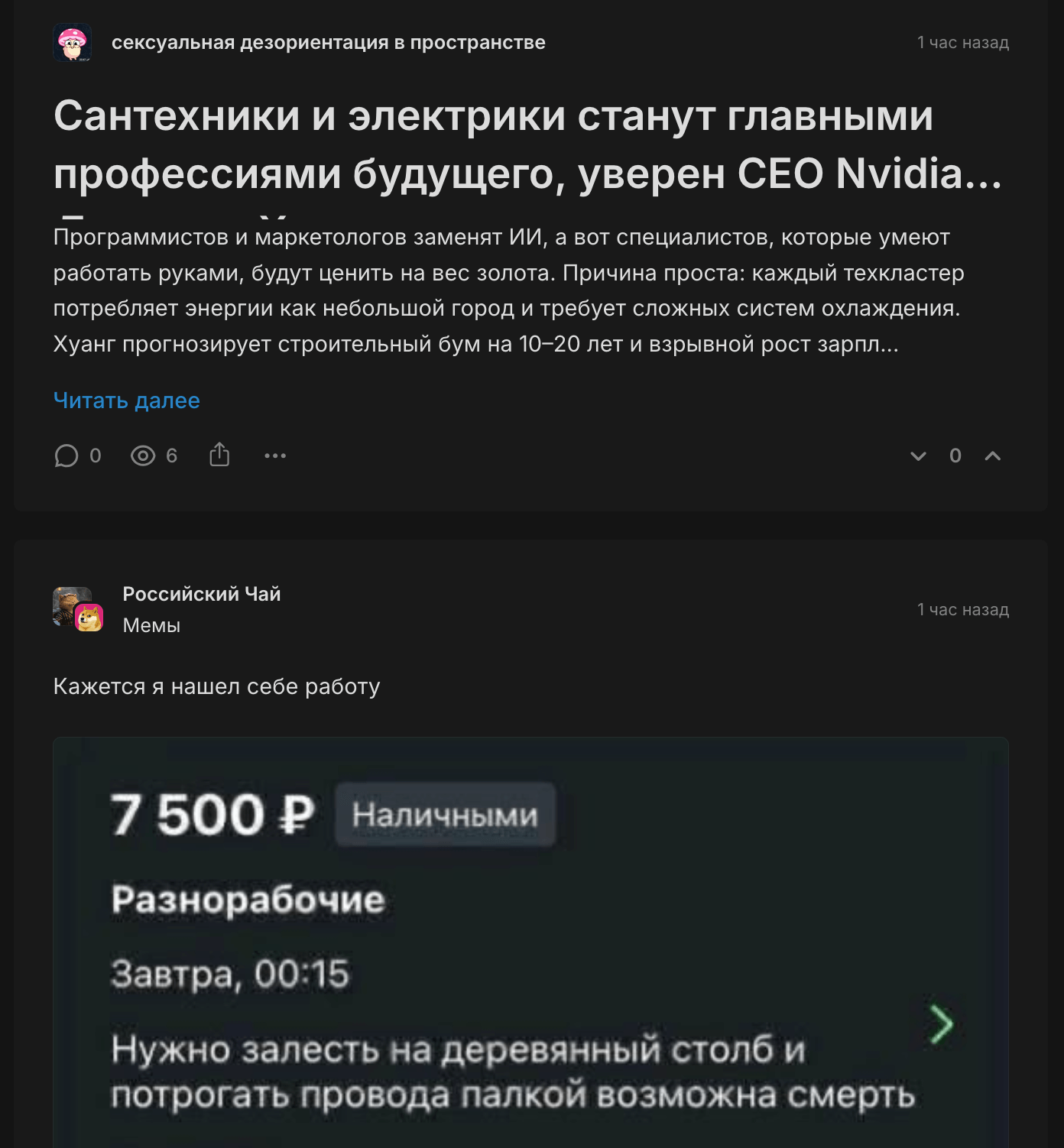This screenshot has width=1064, height=1148.
Task: Open the post title about сантехники и электрики
Action: tap(527, 145)
